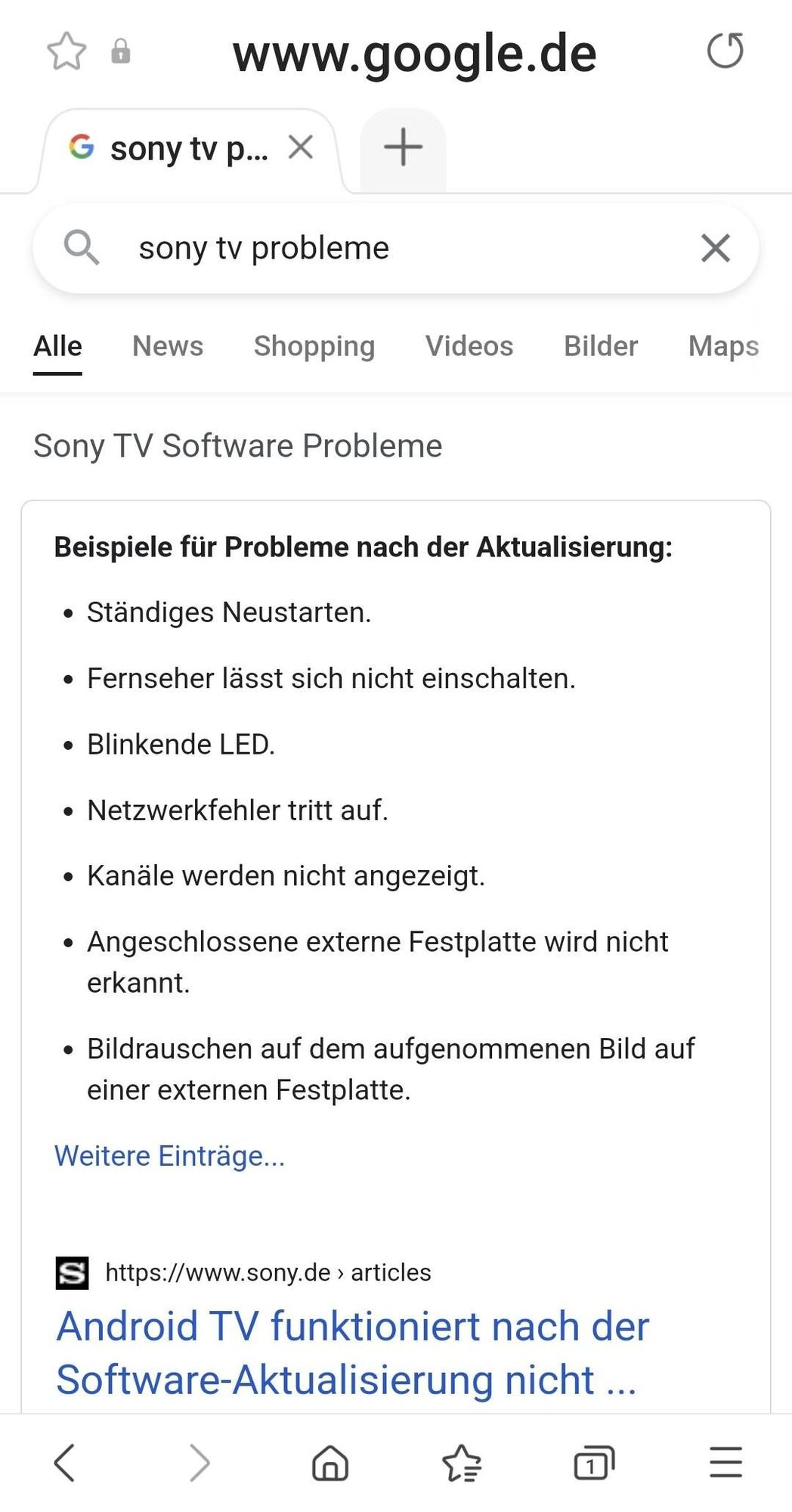Tap the Google search field
The width and height of the screenshot is (792, 1512).
(393, 248)
